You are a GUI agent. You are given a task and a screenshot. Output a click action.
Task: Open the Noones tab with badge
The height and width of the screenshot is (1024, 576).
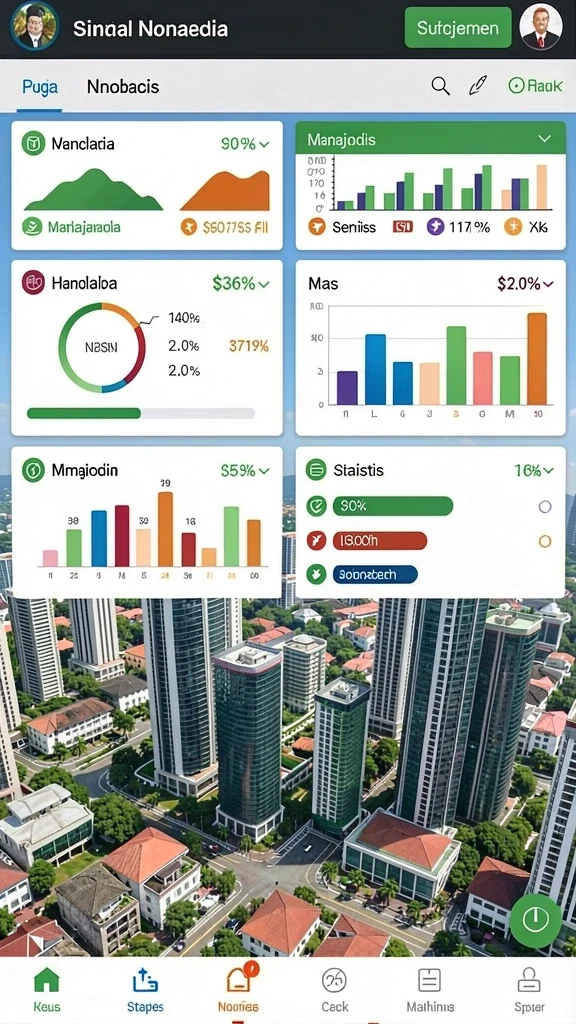click(x=238, y=987)
